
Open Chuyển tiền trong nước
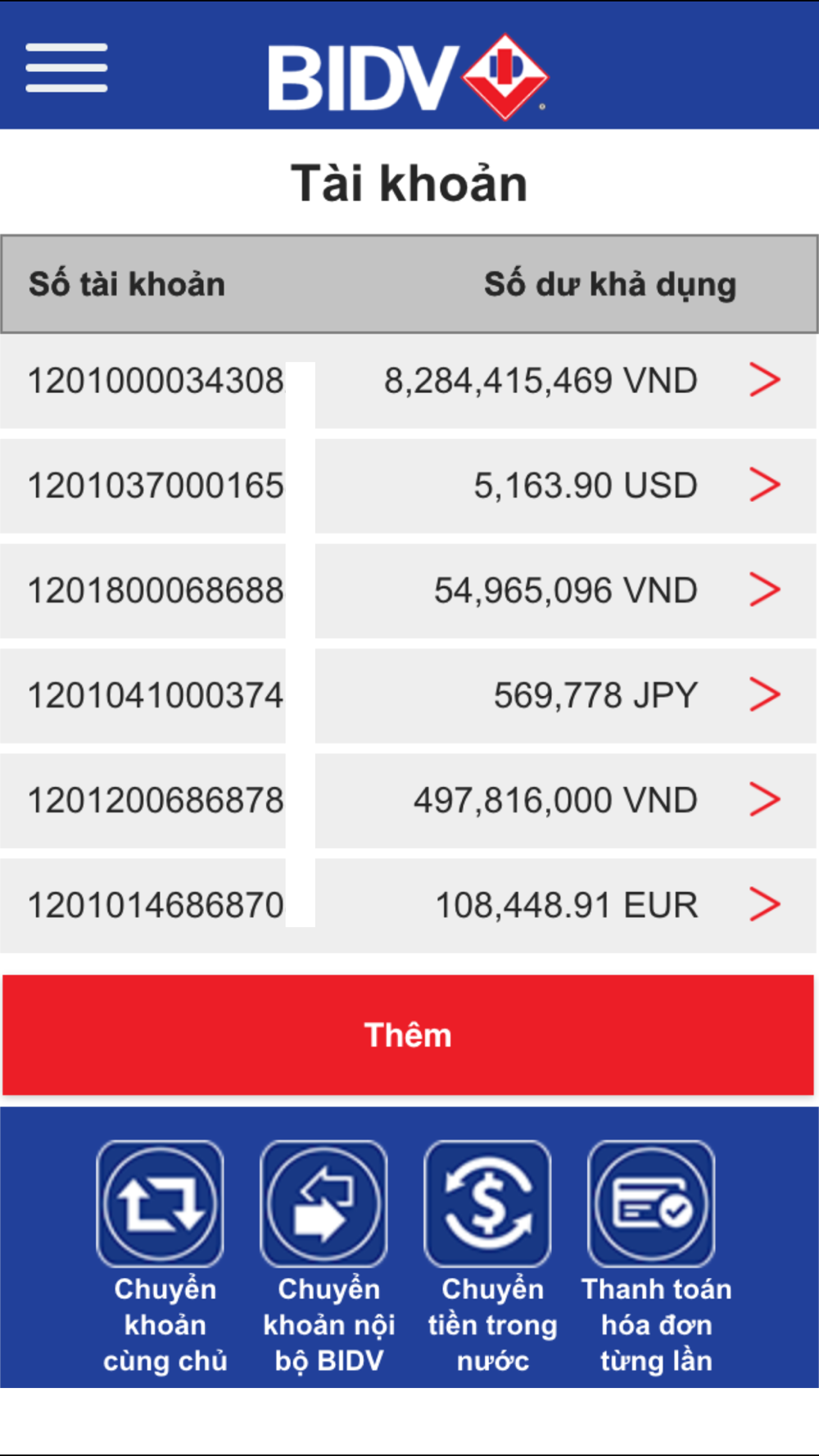pos(489,1257)
